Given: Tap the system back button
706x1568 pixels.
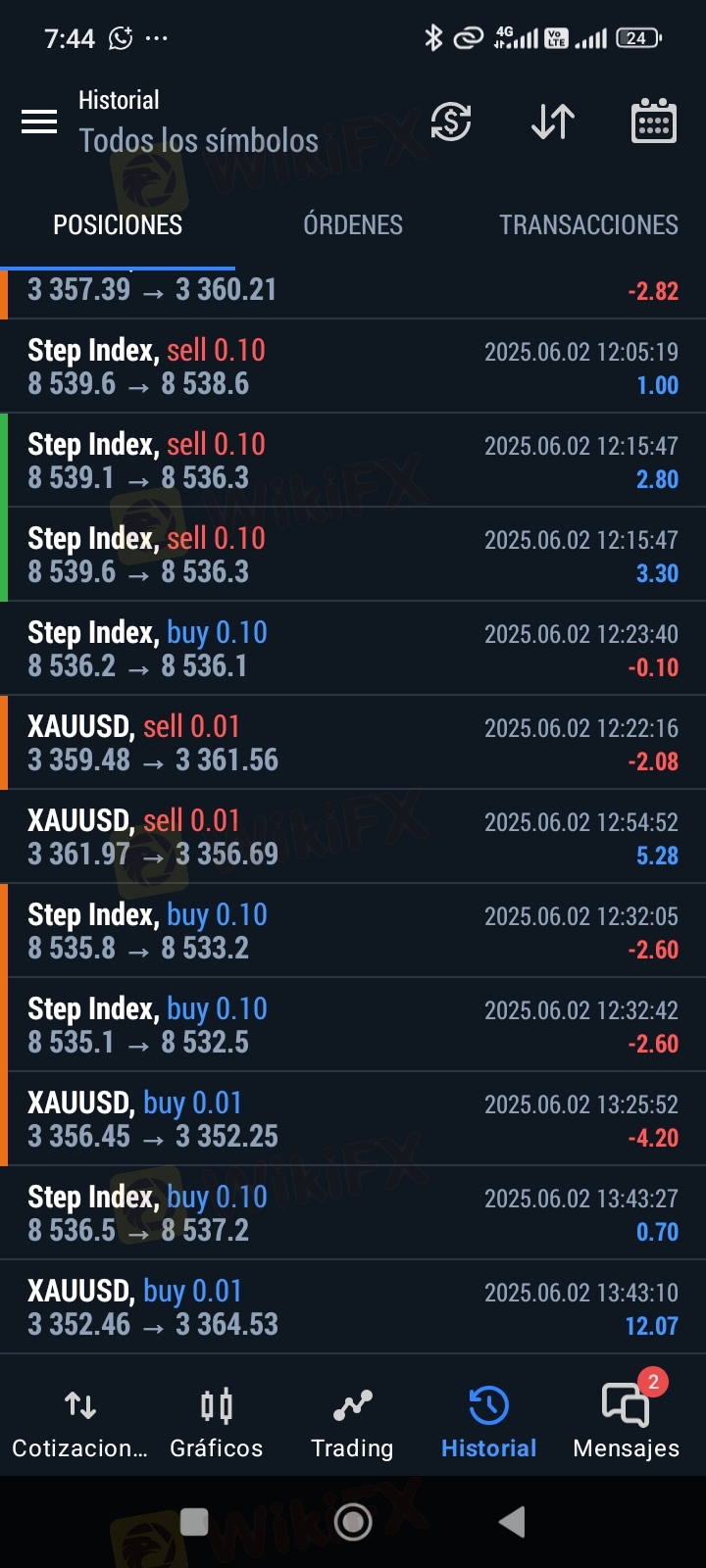Looking at the screenshot, I should pyautogui.click(x=512, y=1522).
